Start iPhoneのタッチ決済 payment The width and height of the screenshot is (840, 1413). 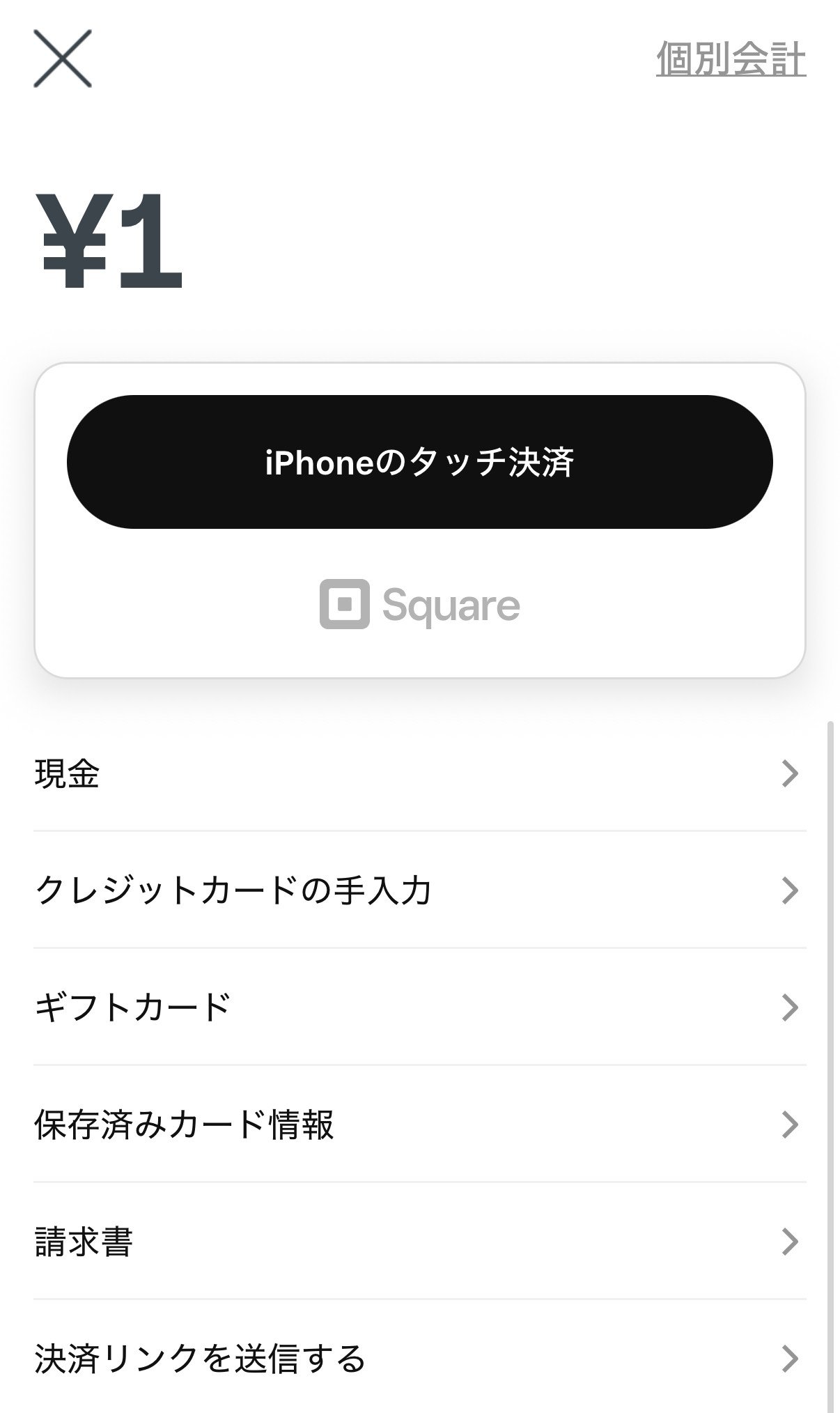[x=419, y=462]
